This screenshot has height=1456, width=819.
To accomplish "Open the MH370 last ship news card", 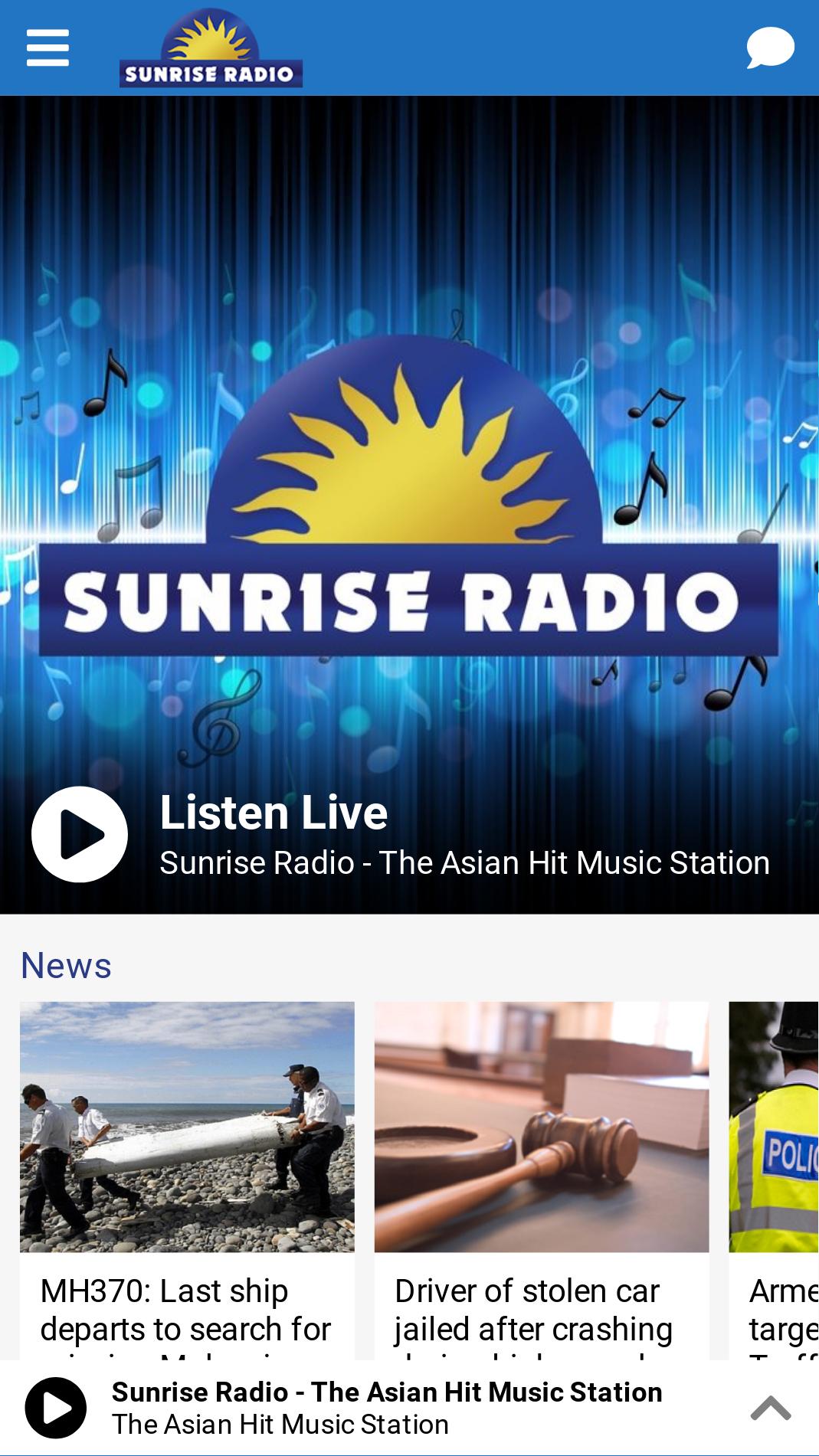I will tap(187, 1180).
